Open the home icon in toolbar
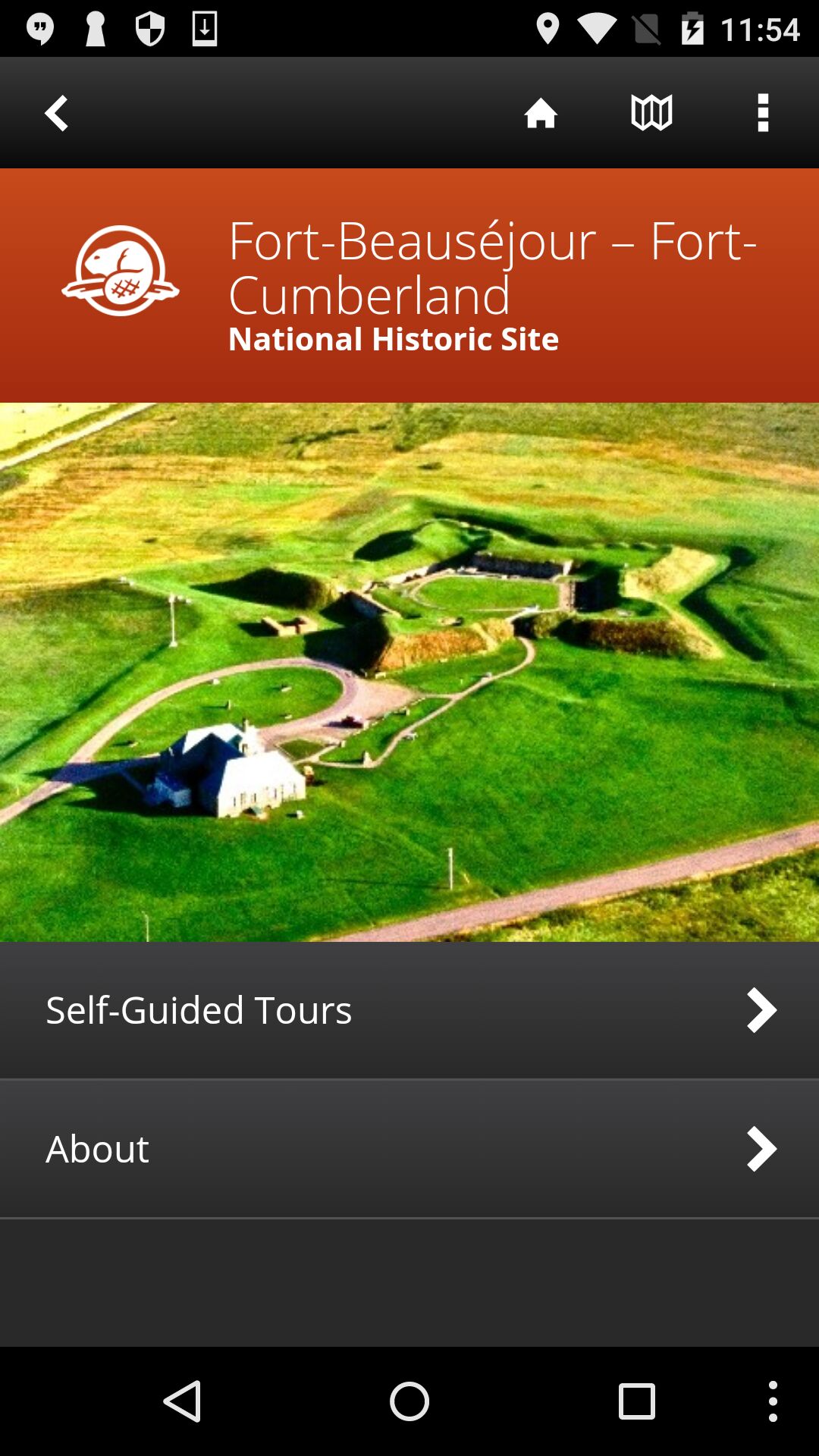 tap(541, 113)
